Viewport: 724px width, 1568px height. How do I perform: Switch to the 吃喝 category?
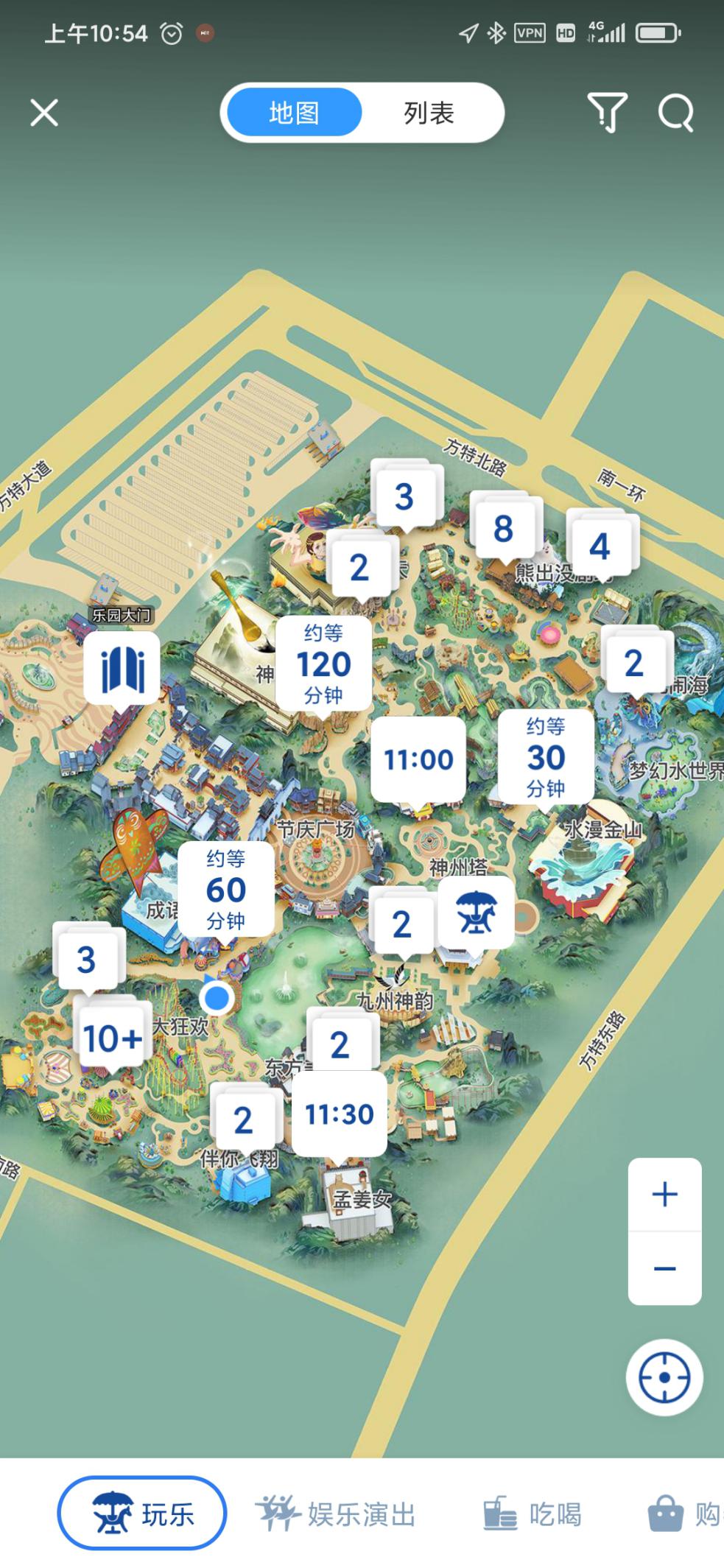pos(532,1514)
